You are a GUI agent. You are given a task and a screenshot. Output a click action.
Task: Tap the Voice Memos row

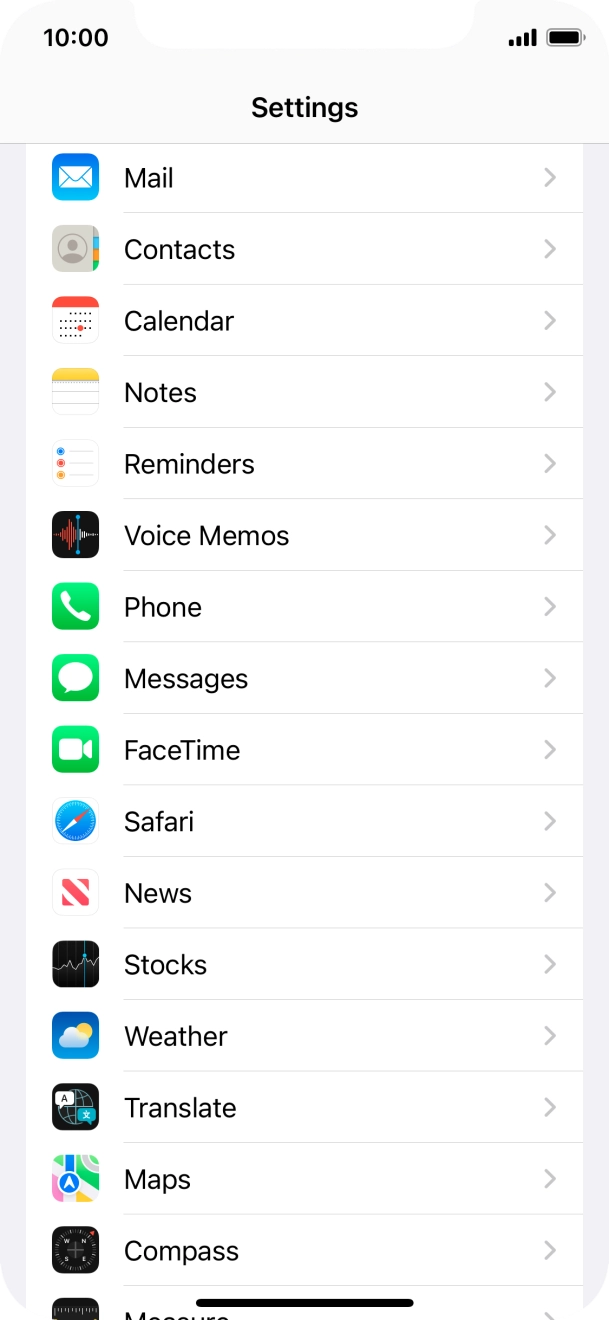click(304, 535)
